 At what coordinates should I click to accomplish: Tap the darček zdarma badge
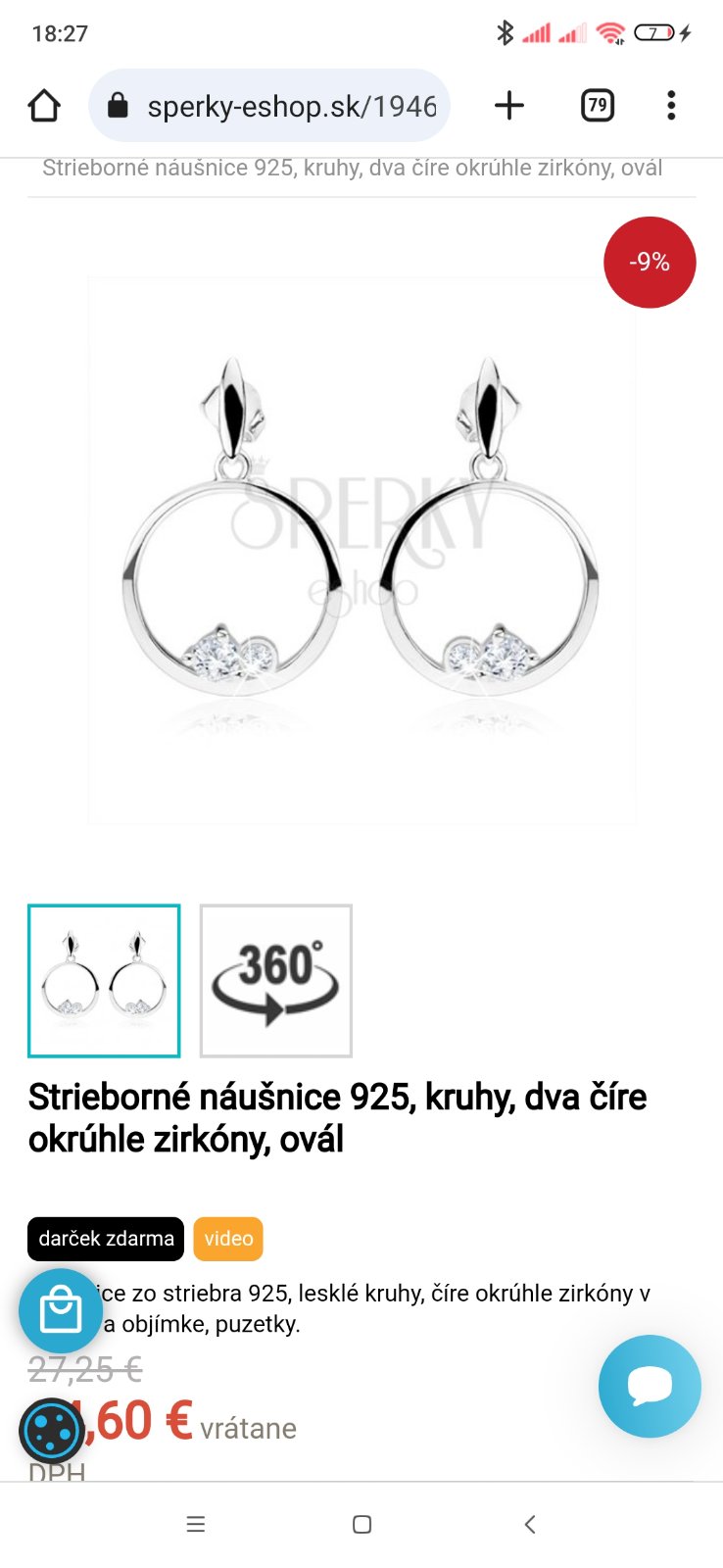tap(106, 1239)
